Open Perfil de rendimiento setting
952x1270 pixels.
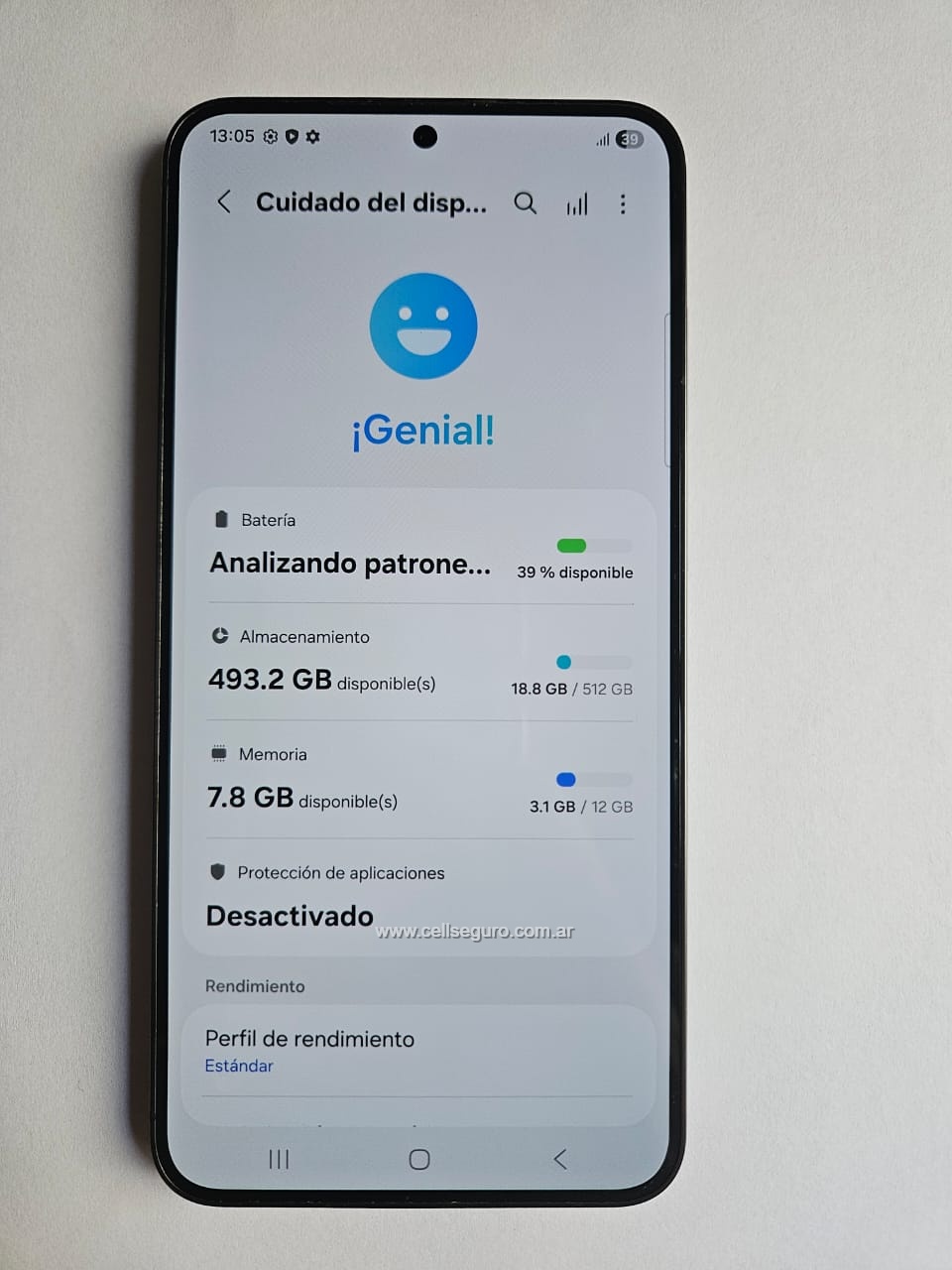pos(418,1051)
